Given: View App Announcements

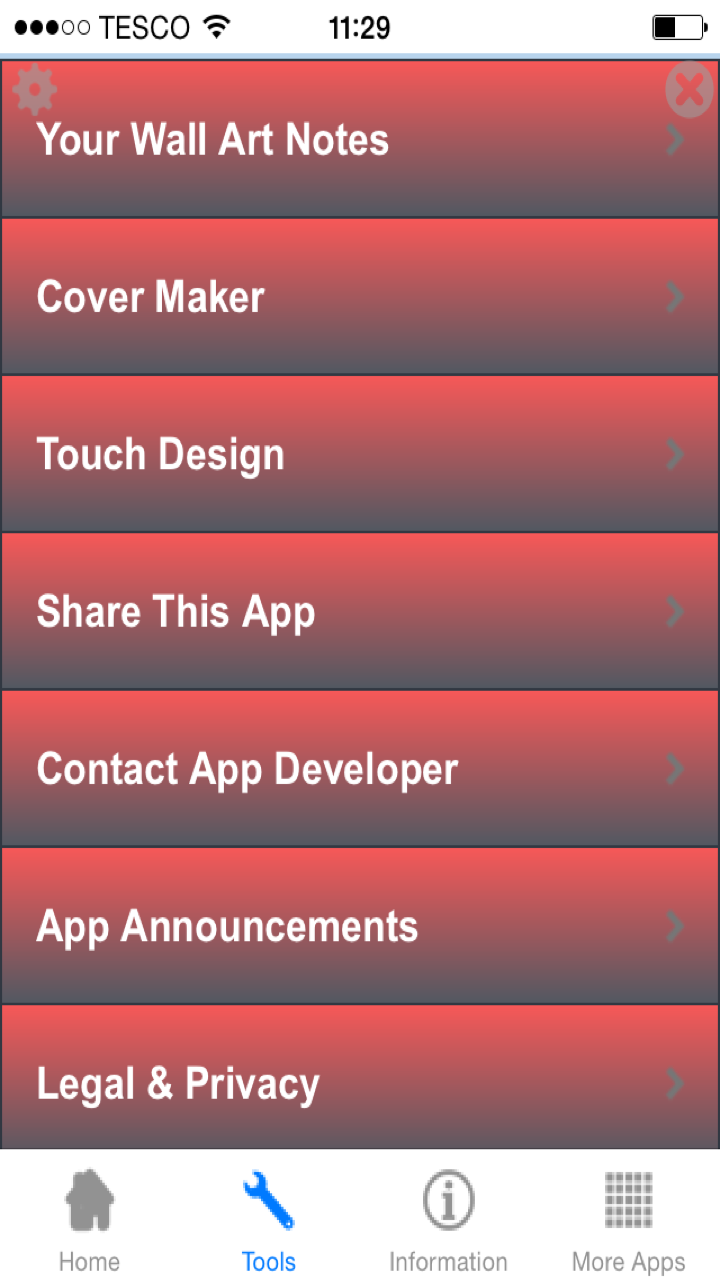Looking at the screenshot, I should (360, 926).
